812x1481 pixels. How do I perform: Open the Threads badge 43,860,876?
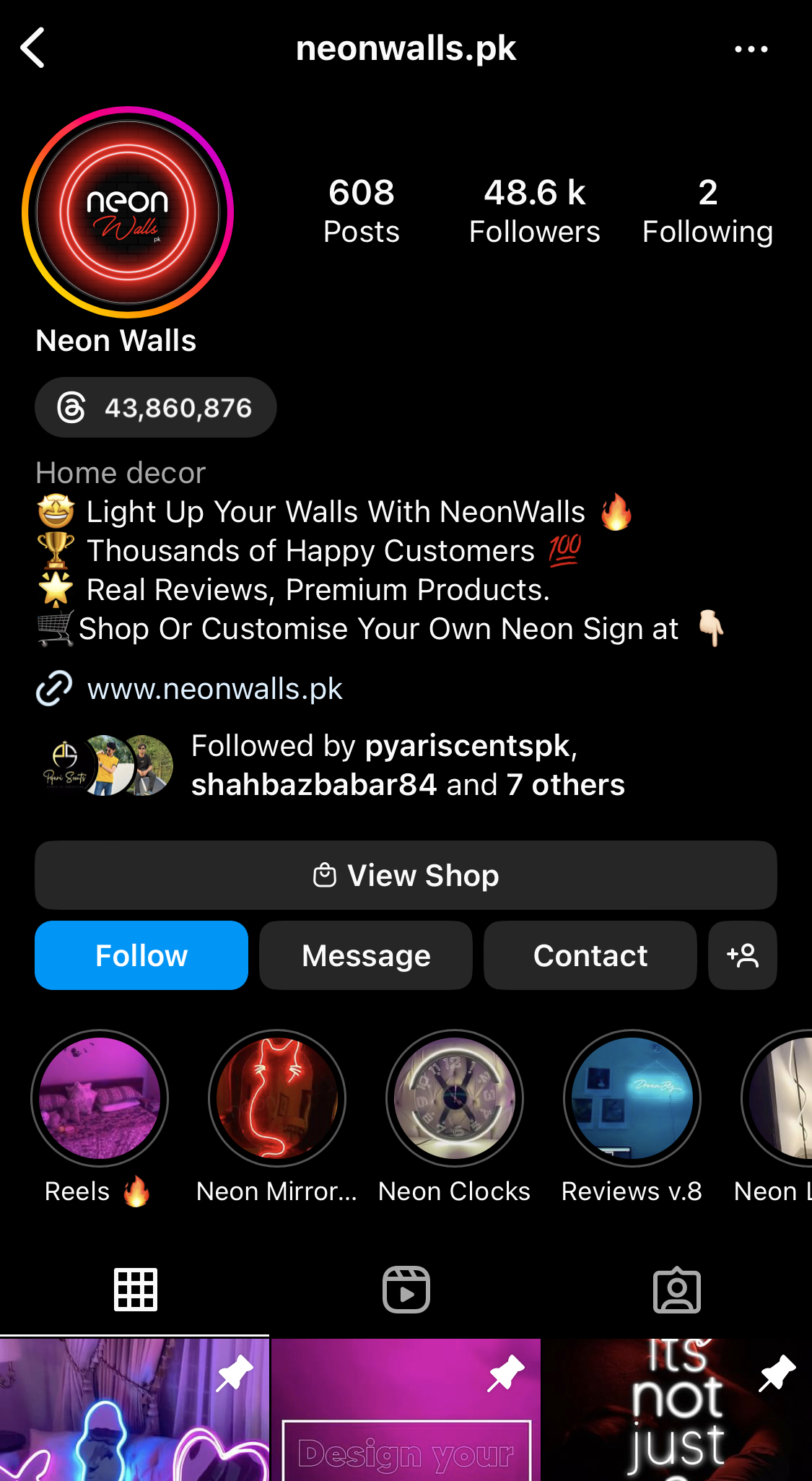click(x=156, y=408)
